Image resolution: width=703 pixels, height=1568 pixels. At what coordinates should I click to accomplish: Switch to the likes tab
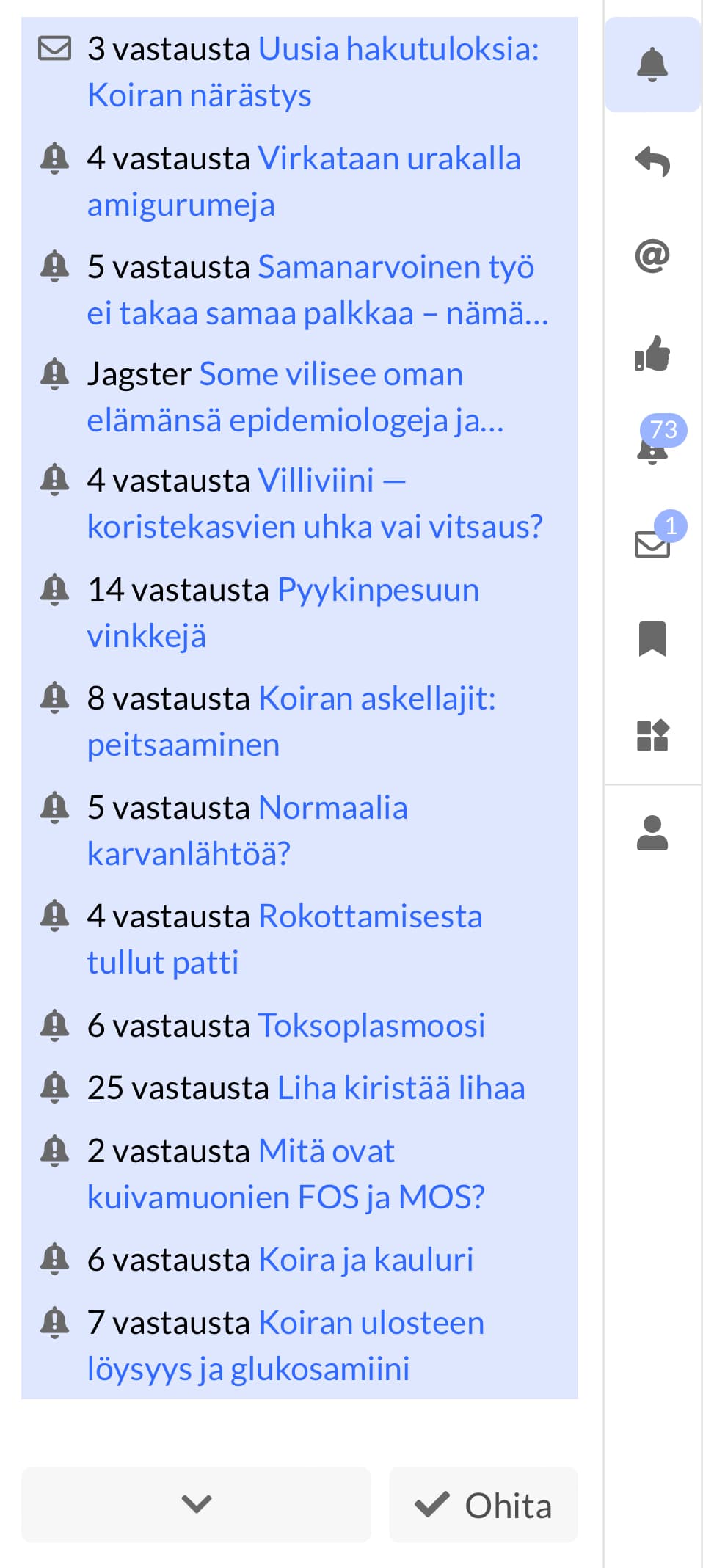click(x=652, y=354)
